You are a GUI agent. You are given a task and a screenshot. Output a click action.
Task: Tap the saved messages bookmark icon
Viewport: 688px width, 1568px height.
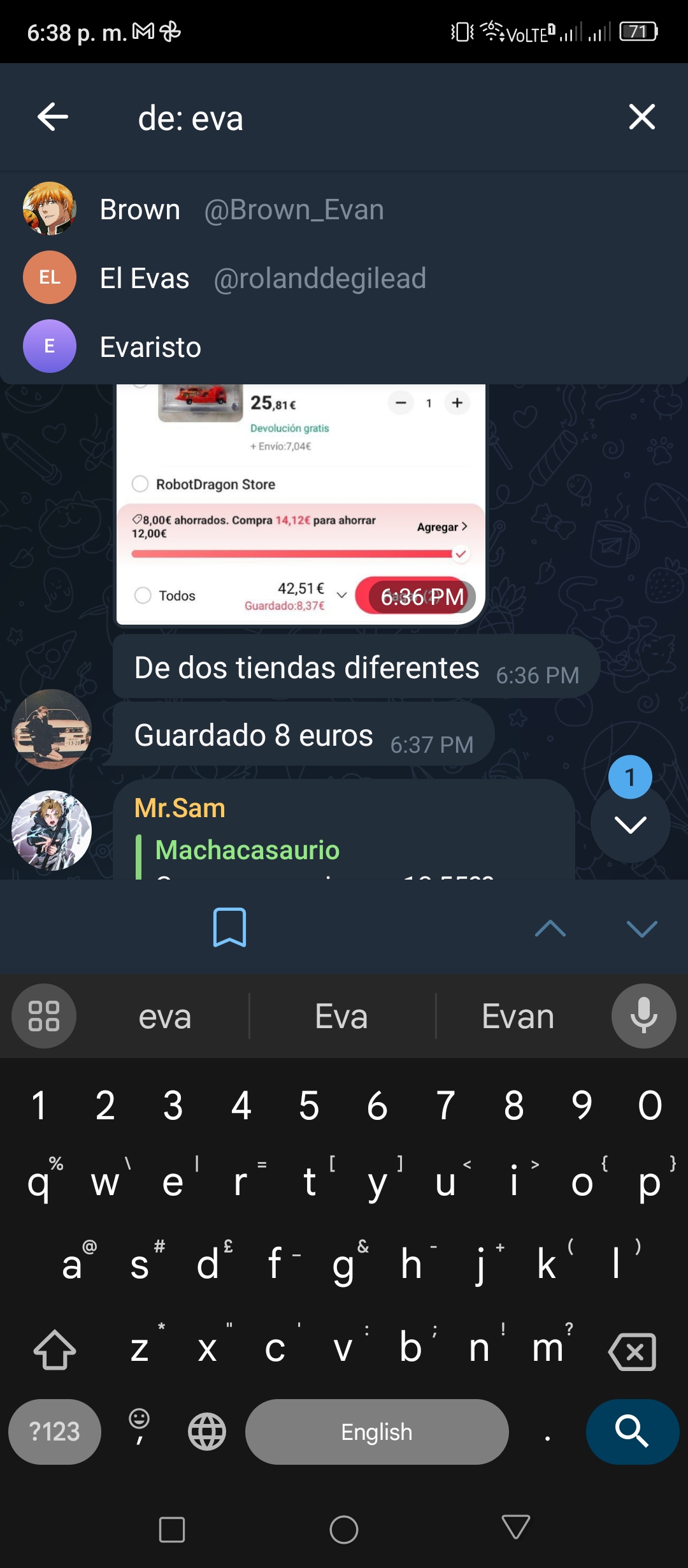pos(229,927)
